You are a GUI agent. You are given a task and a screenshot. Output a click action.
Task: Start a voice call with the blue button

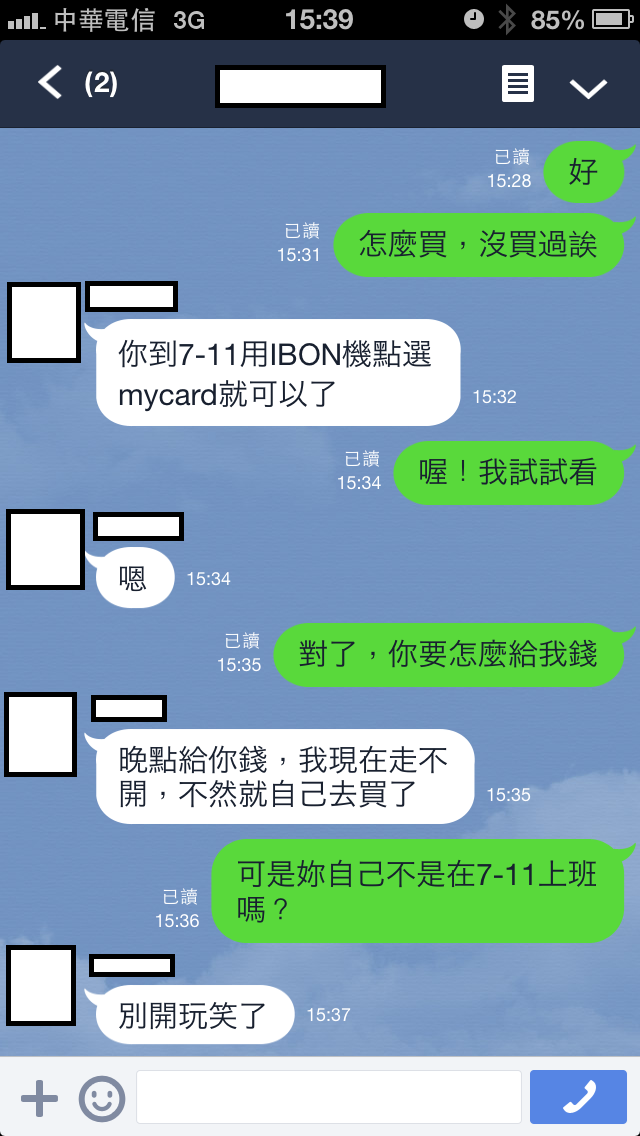[578, 1097]
